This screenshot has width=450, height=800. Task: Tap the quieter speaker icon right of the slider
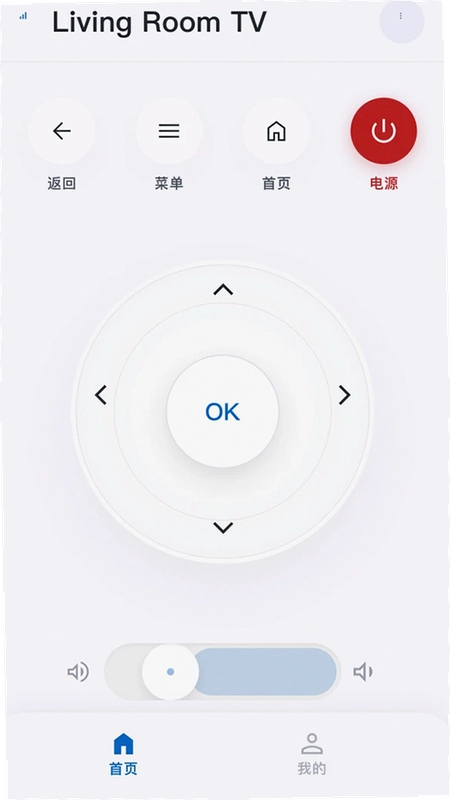coord(363,672)
